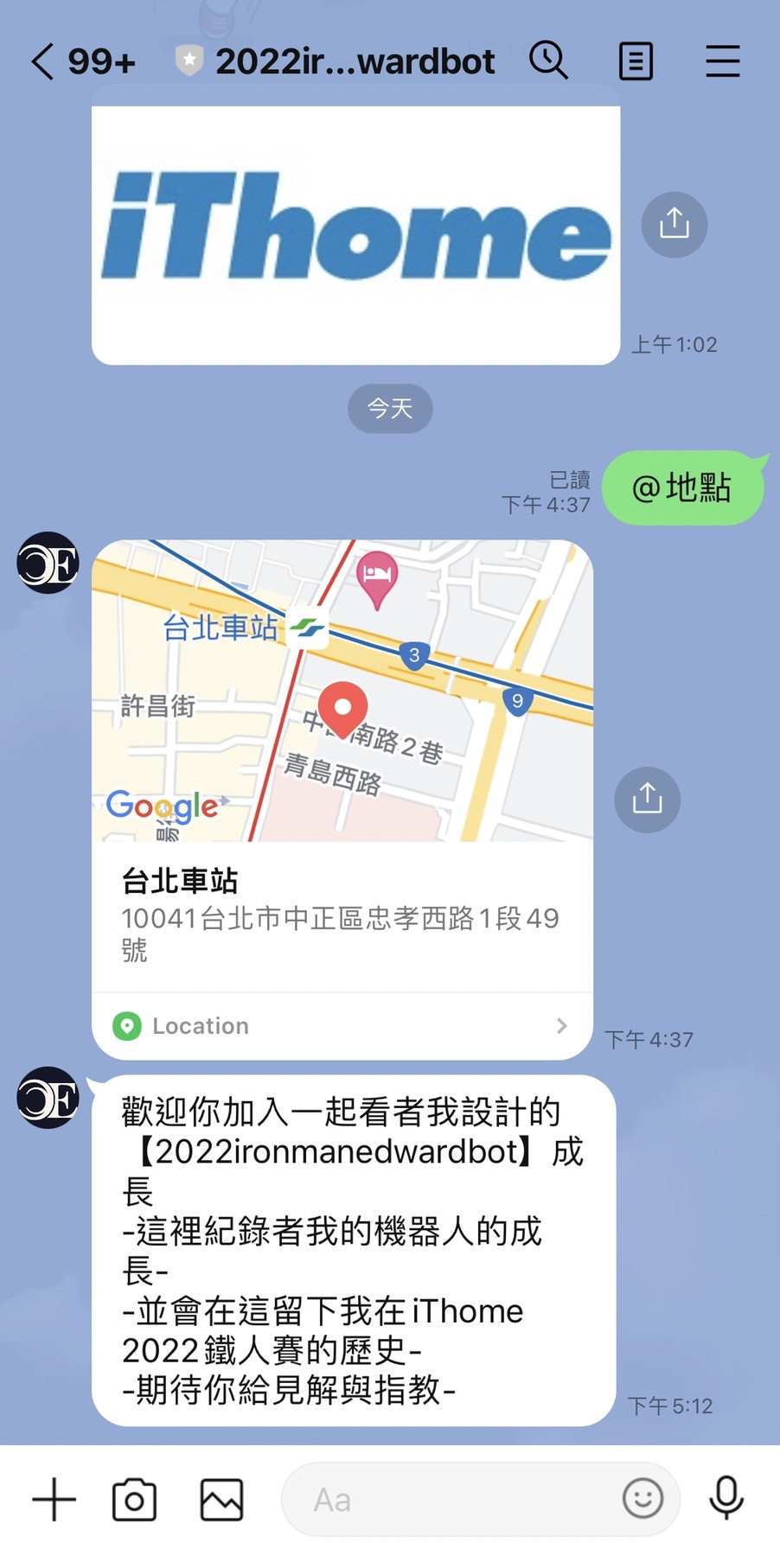Go back to the chat list
Screen dimensions: 780x1568
tap(43, 62)
